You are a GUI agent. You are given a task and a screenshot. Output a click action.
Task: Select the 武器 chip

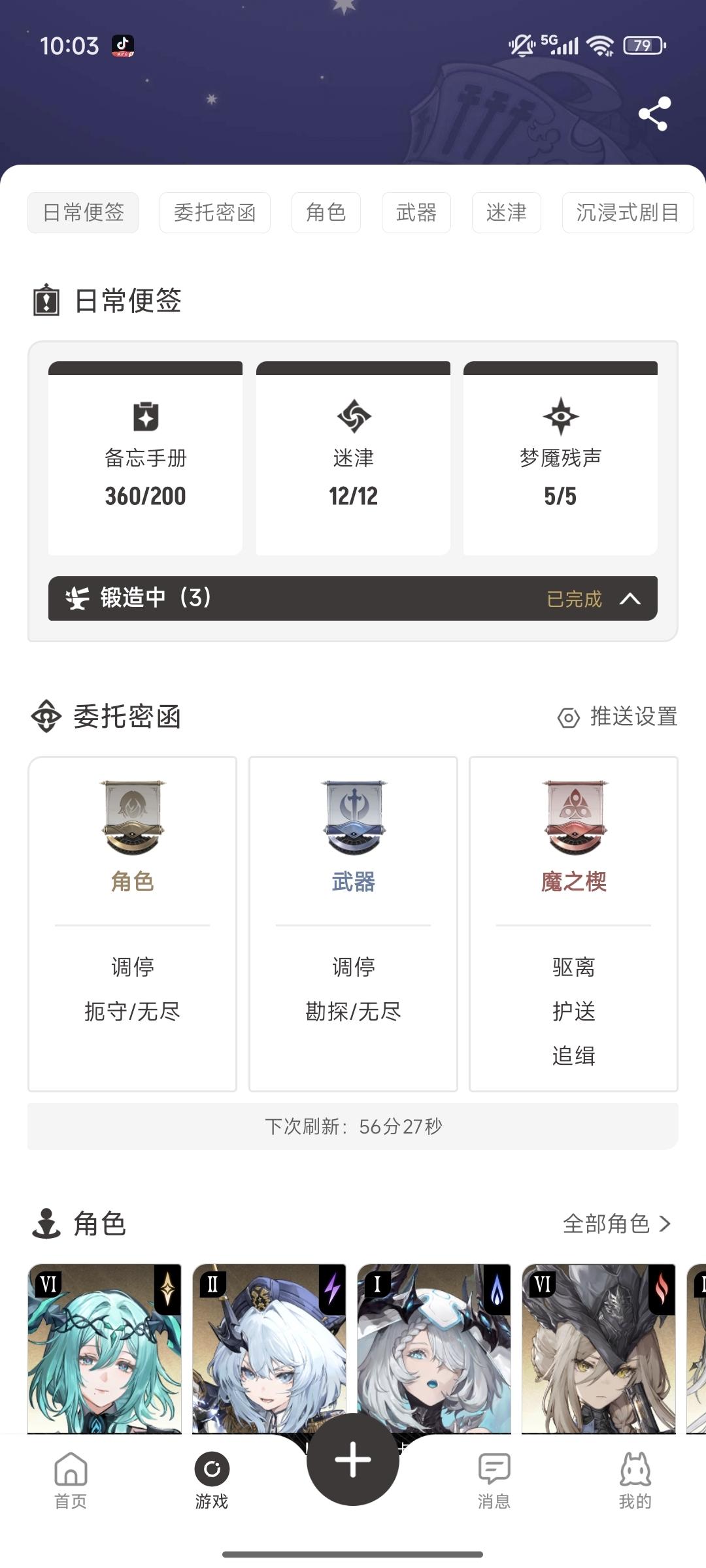[416, 212]
